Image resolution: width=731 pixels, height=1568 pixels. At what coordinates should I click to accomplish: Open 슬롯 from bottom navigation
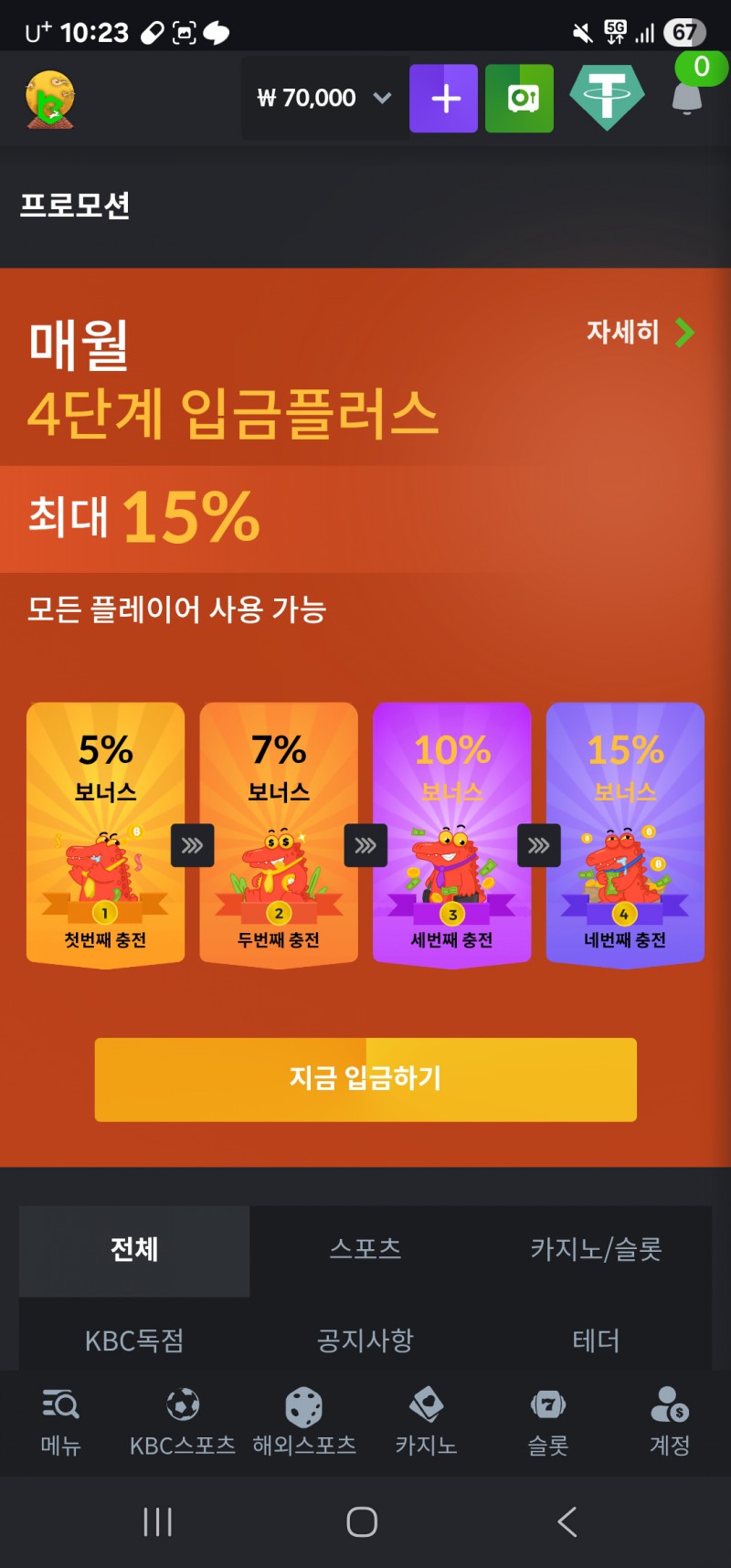[x=548, y=1422]
